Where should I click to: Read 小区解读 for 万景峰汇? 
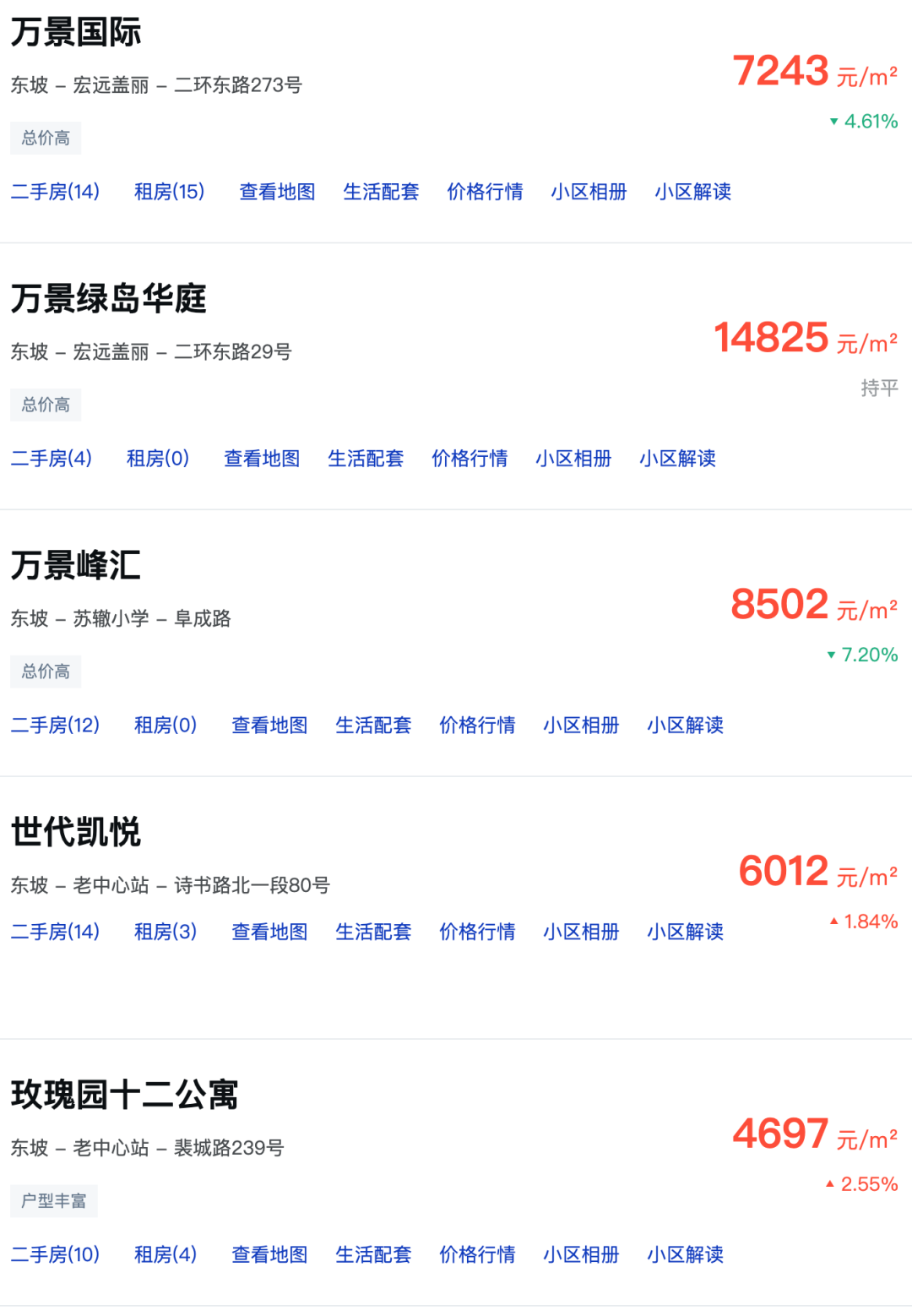click(x=685, y=725)
